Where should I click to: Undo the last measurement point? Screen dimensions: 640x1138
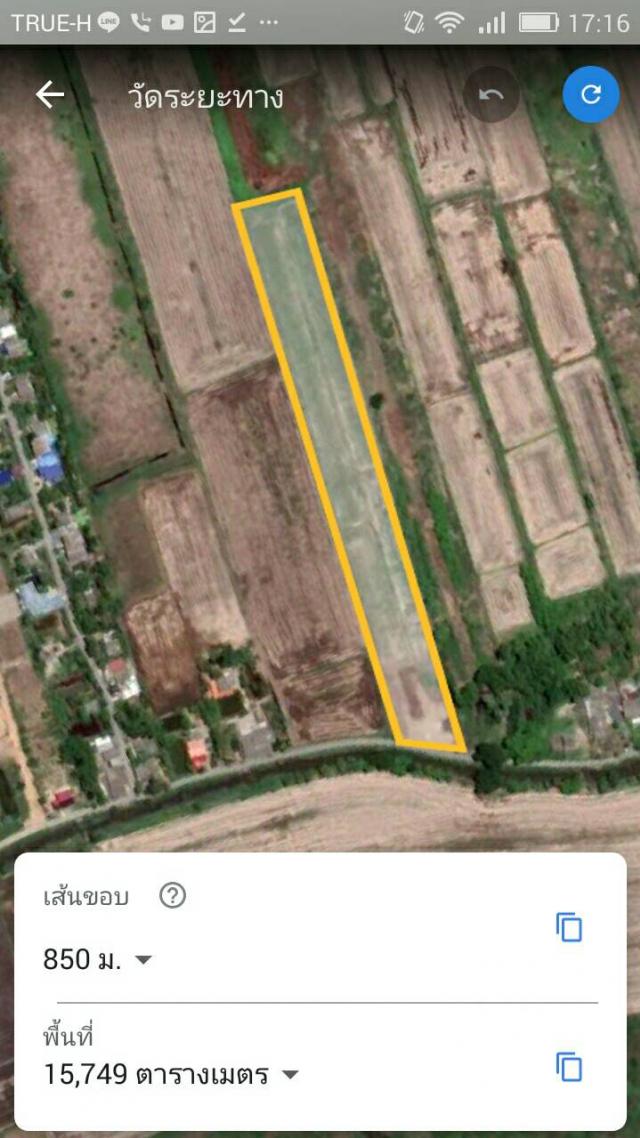(491, 94)
